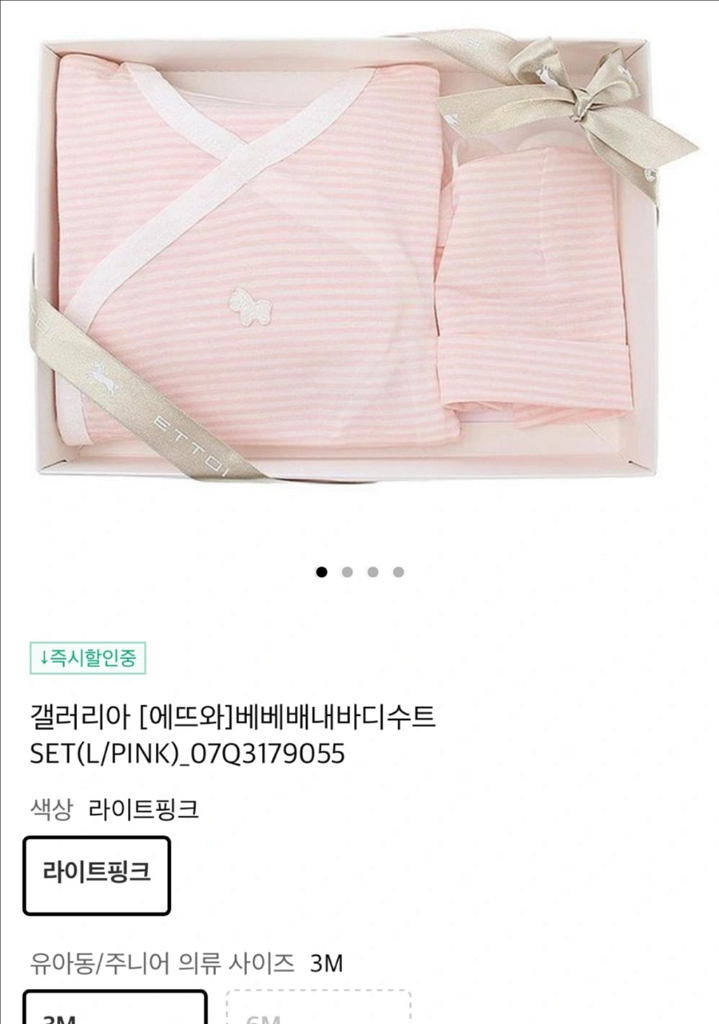Choose the 3M size option
The width and height of the screenshot is (719, 1024).
115,1008
